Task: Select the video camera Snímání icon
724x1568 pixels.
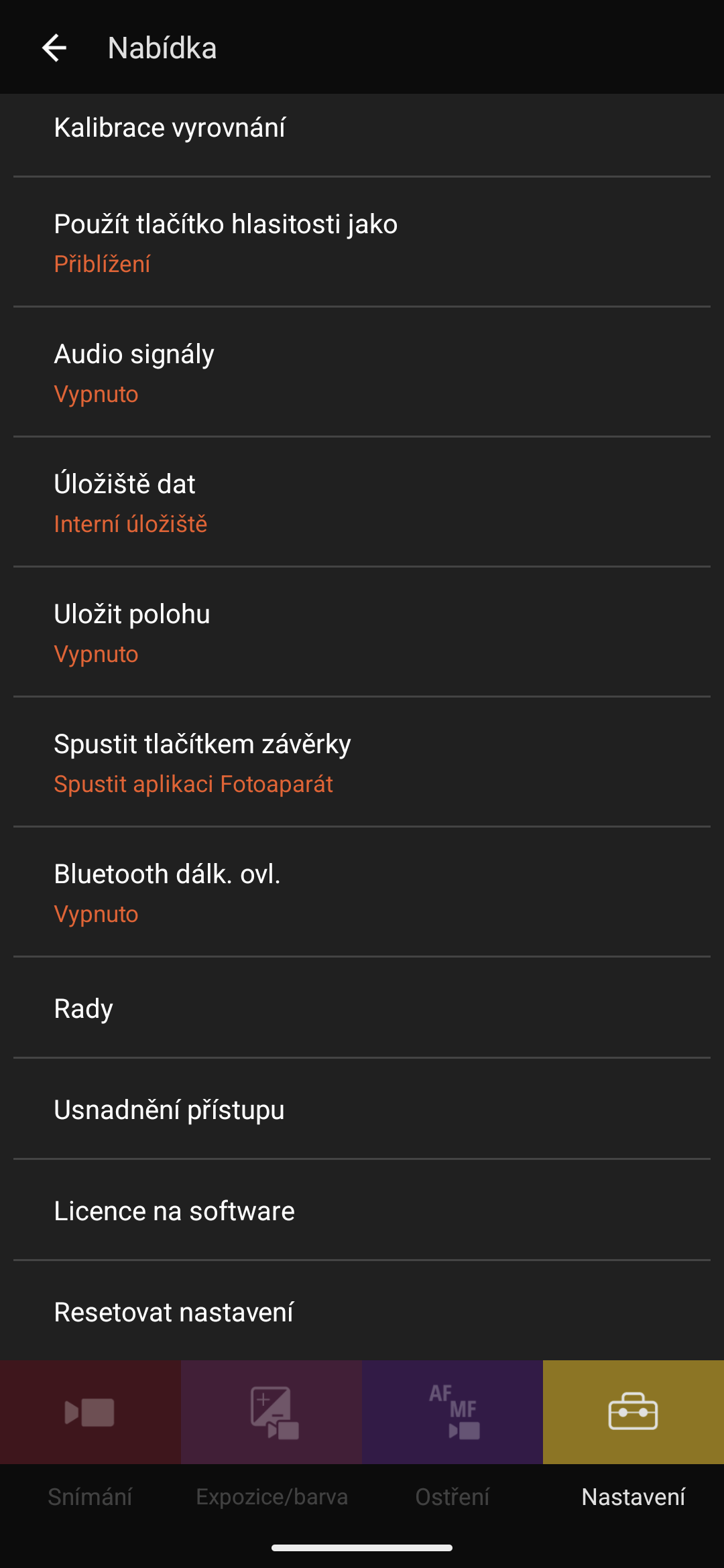Action: tap(90, 1411)
